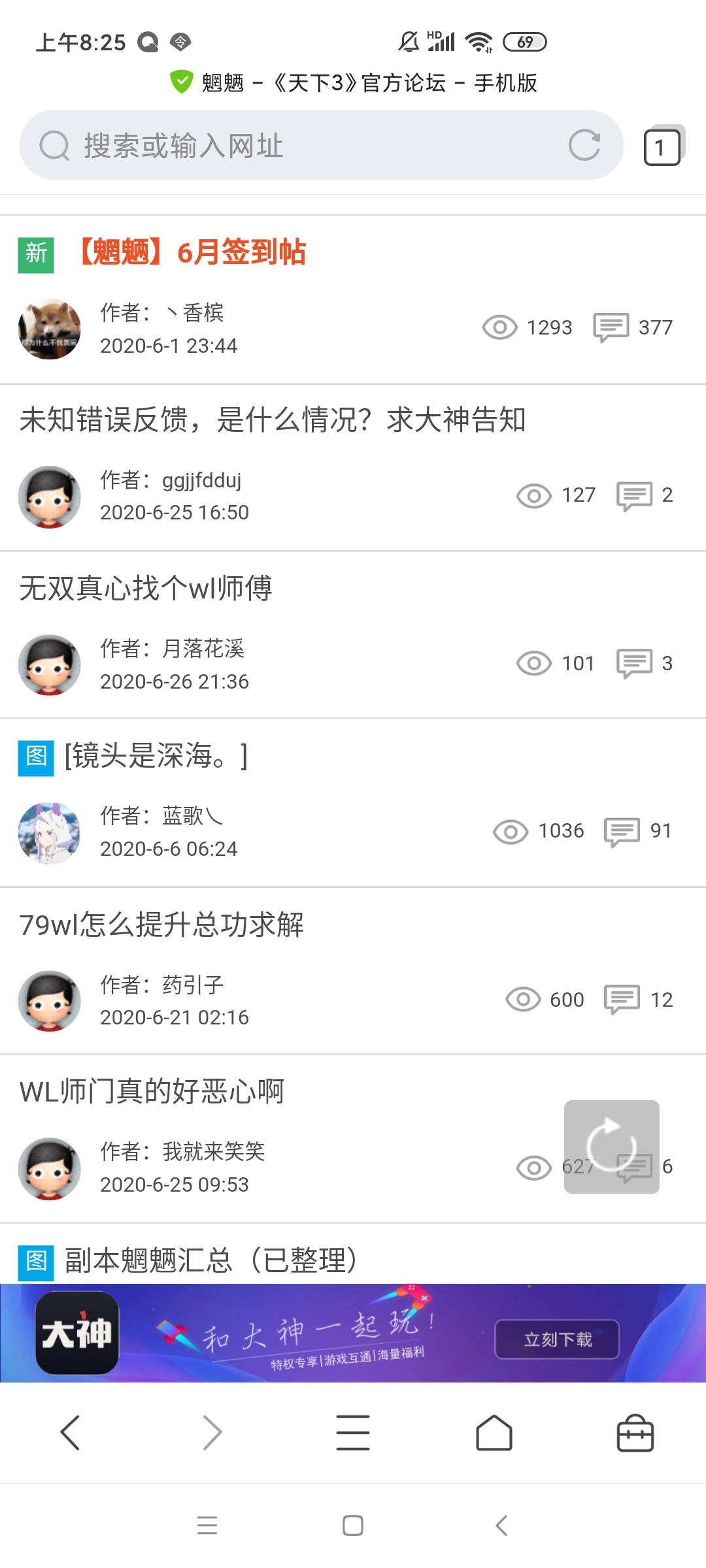Image resolution: width=706 pixels, height=1568 pixels.
Task: Go back to the previous page
Action: 71,1433
